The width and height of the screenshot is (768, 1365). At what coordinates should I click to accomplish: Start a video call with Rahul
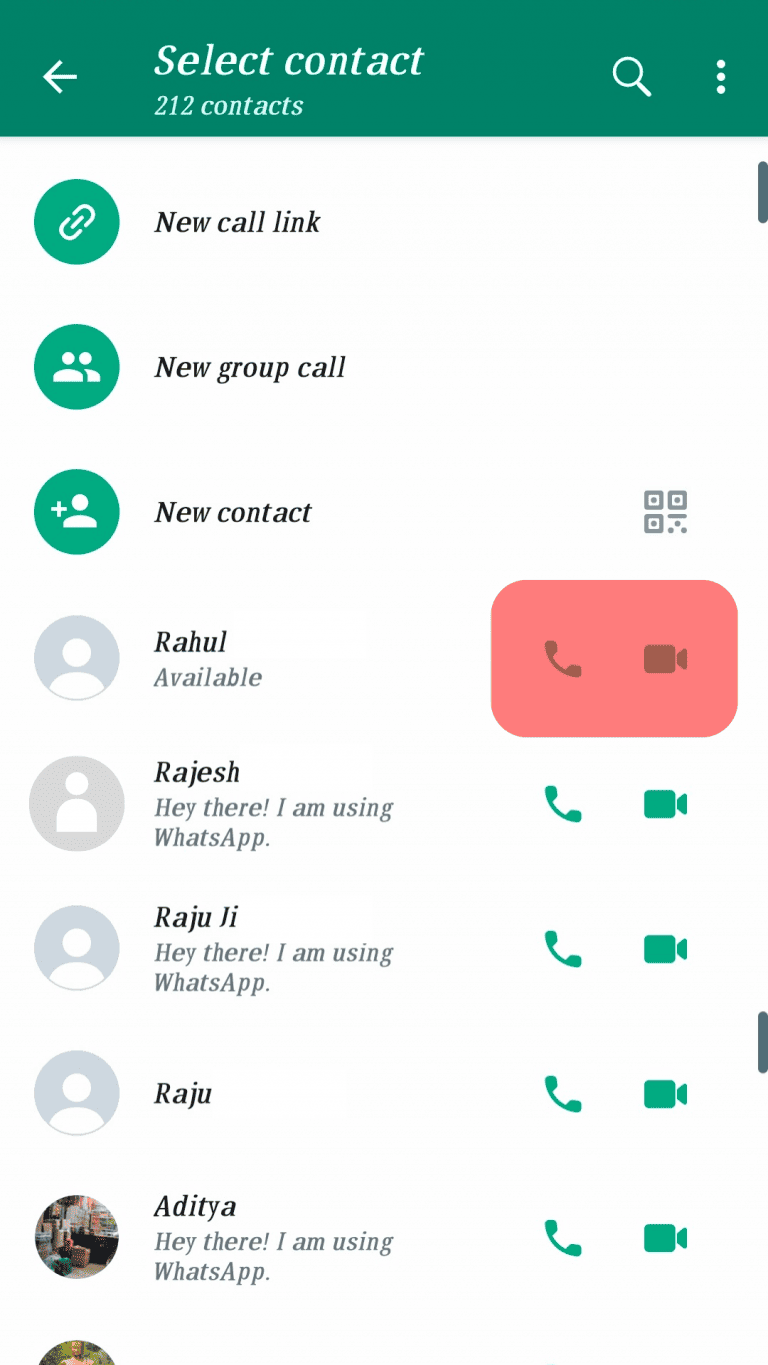664,658
